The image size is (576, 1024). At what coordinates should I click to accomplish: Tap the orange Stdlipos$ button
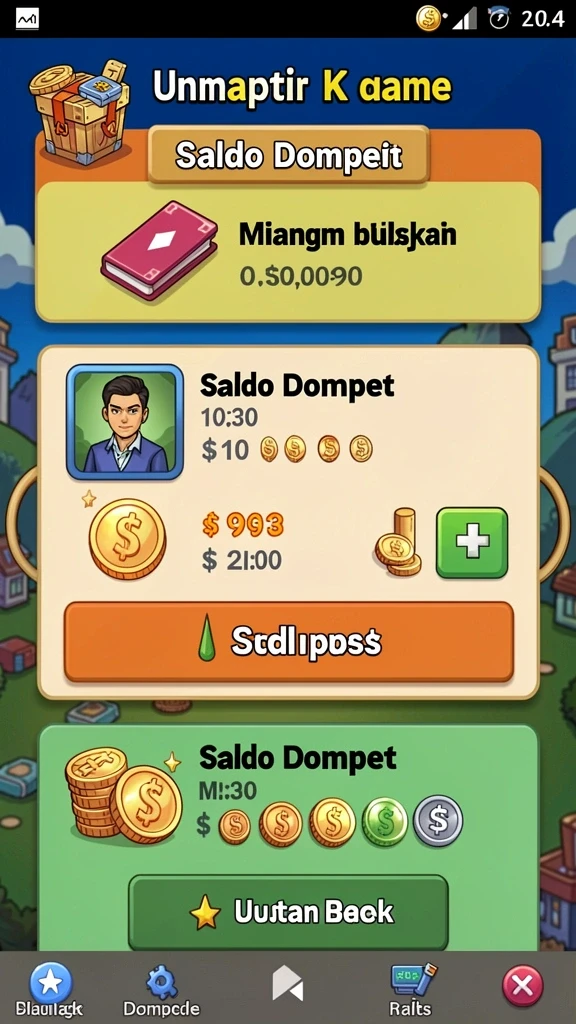click(289, 642)
